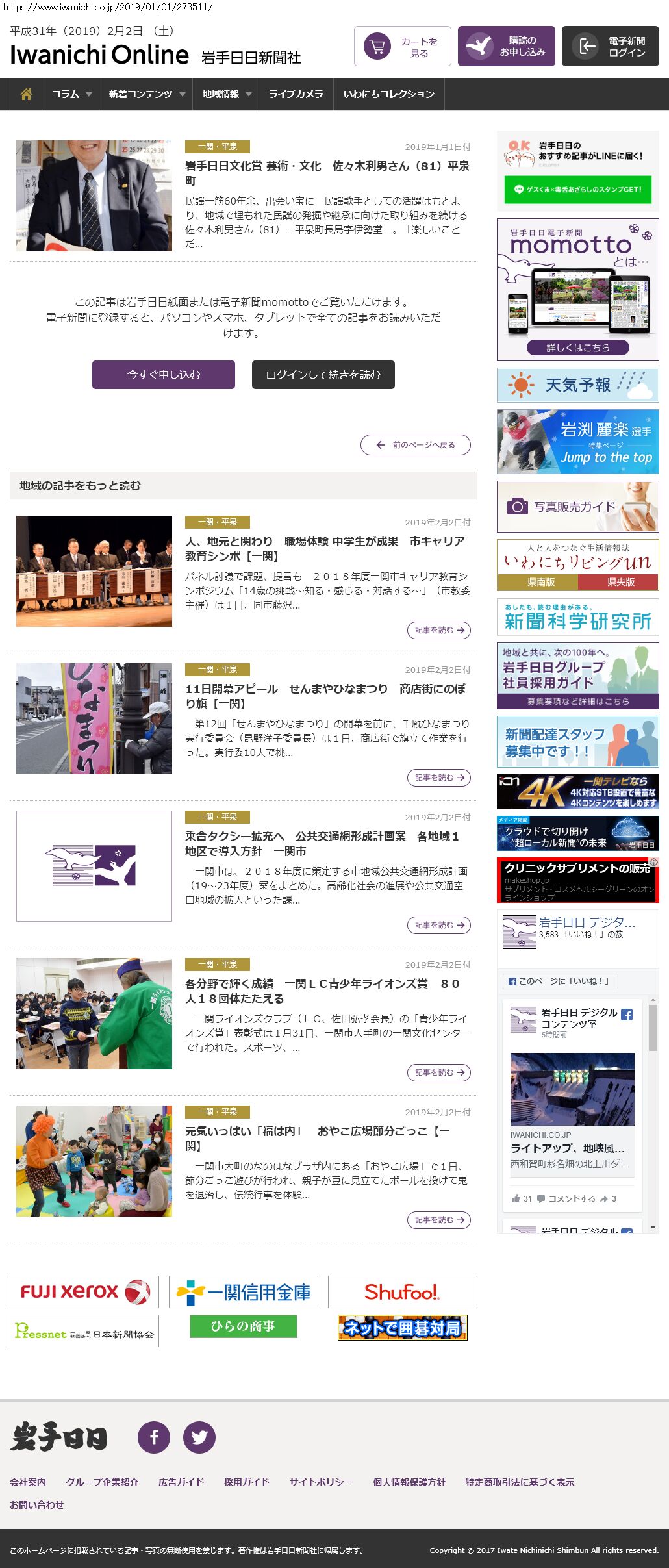Image resolution: width=669 pixels, height=1568 pixels.
Task: Open 写真販売ガイド photo sales banner
Action: [x=577, y=507]
